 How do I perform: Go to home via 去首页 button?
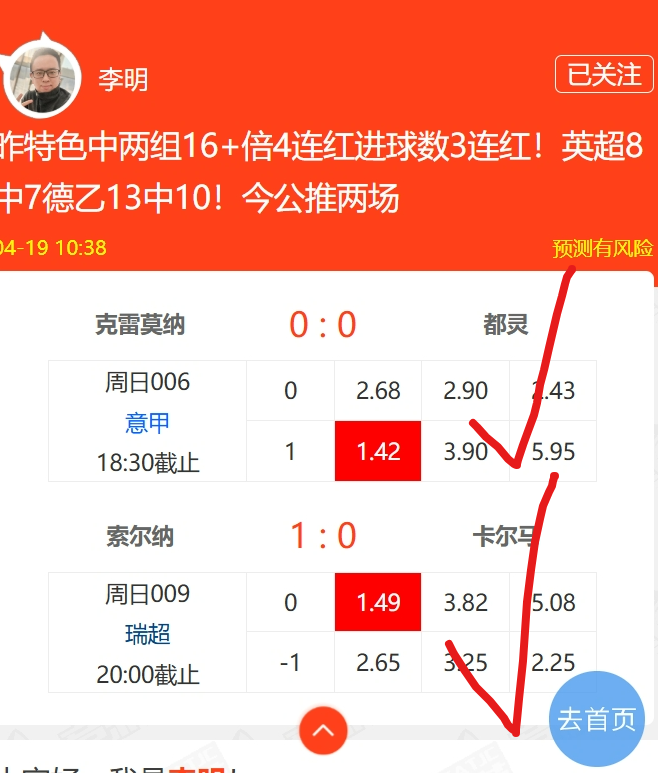[596, 719]
